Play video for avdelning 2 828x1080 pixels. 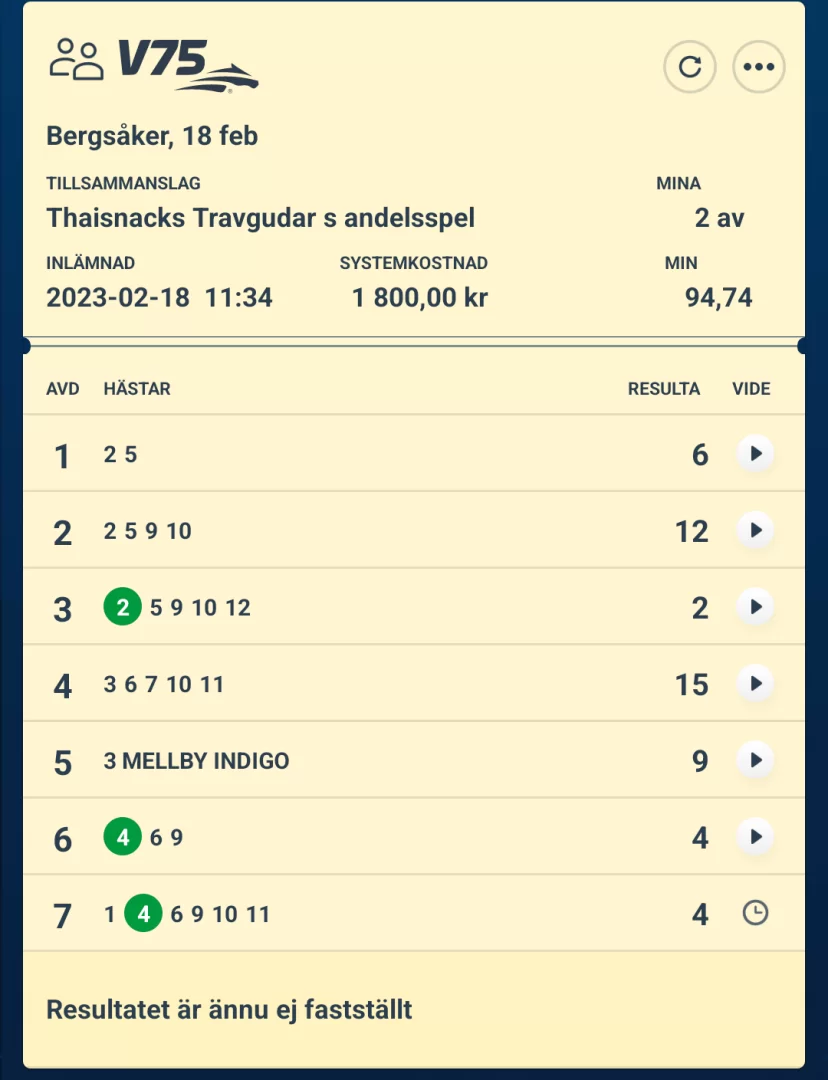755,530
